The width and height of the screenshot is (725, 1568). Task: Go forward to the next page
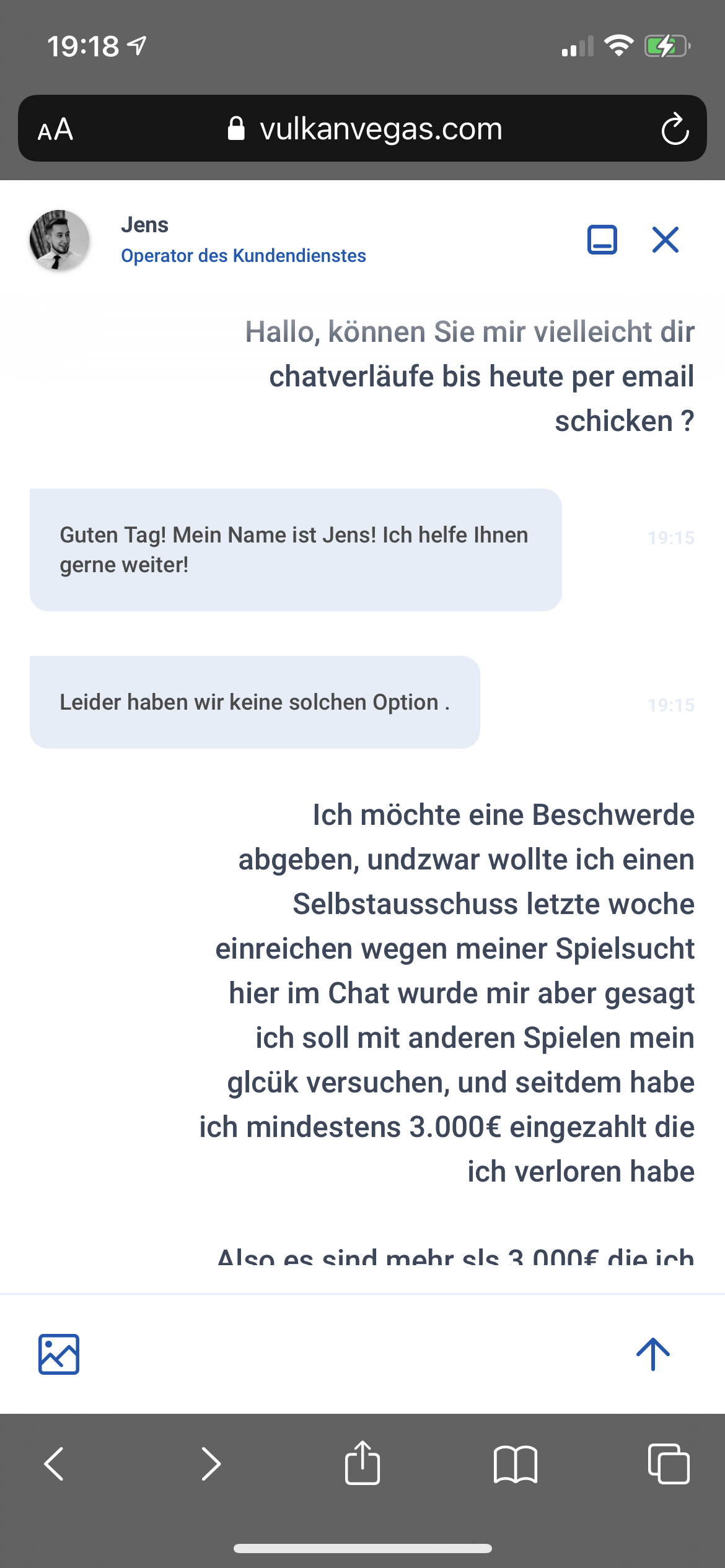211,1464
